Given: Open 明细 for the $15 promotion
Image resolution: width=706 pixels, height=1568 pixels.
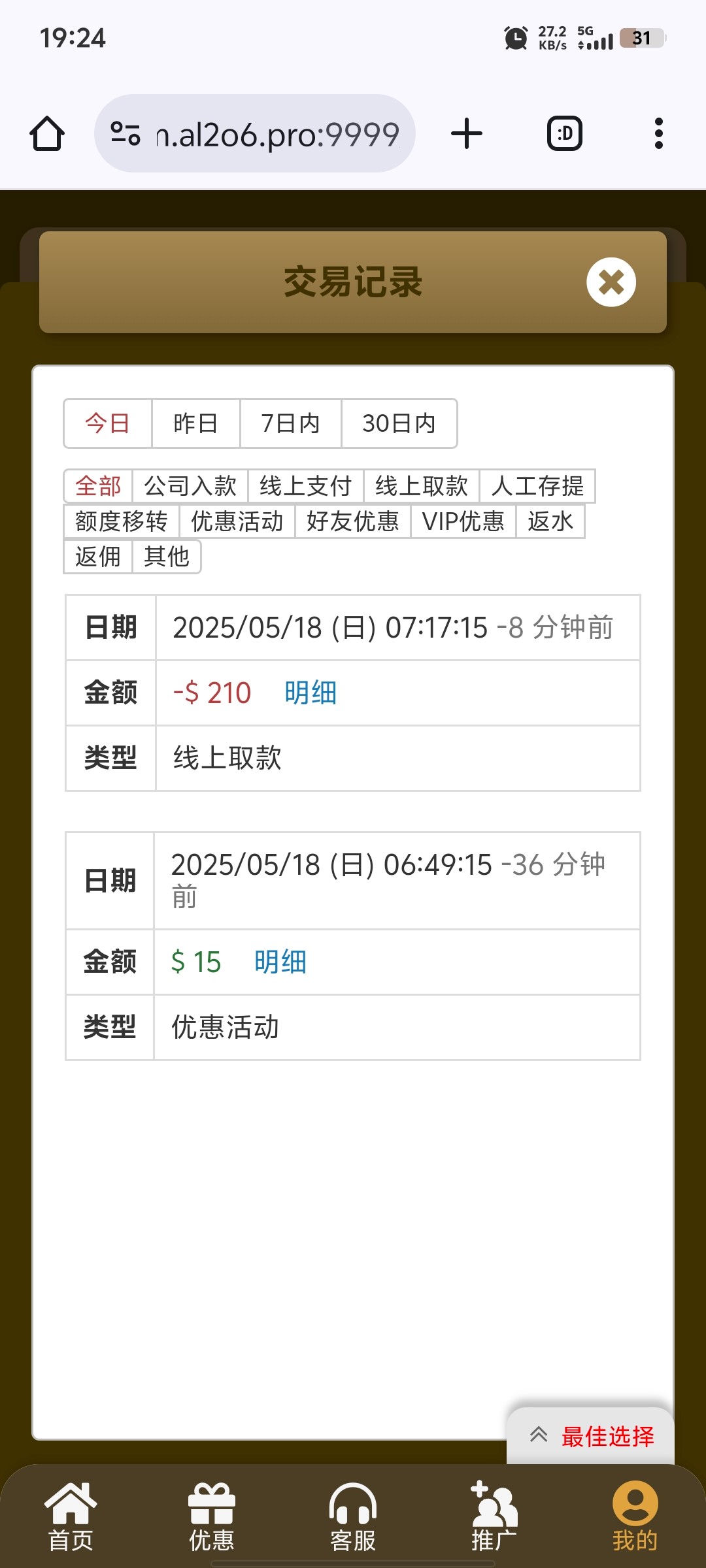Looking at the screenshot, I should pyautogui.click(x=280, y=962).
